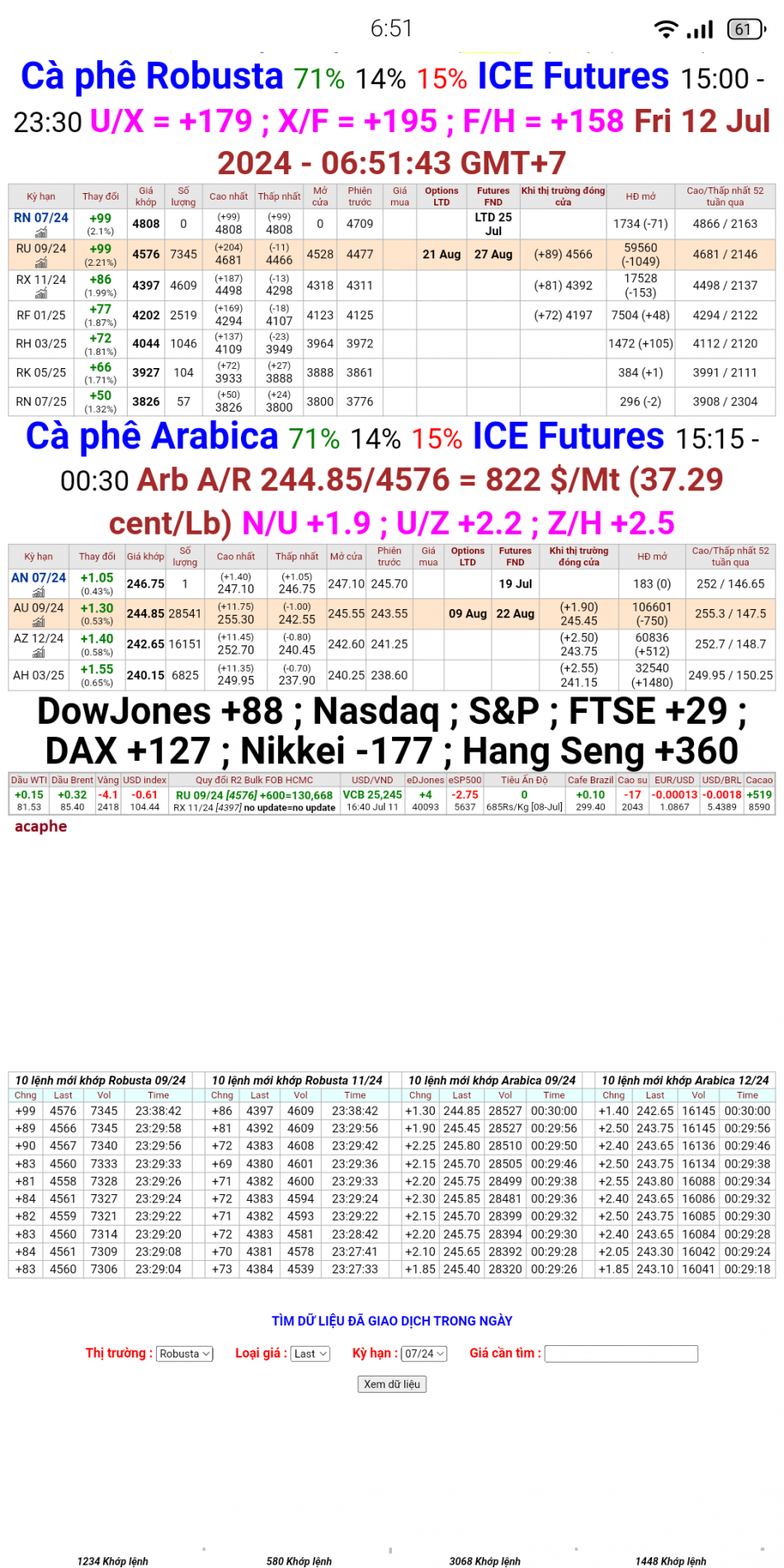
Task: Open the AN 07/24 Arabica chart icon
Action: (x=38, y=591)
